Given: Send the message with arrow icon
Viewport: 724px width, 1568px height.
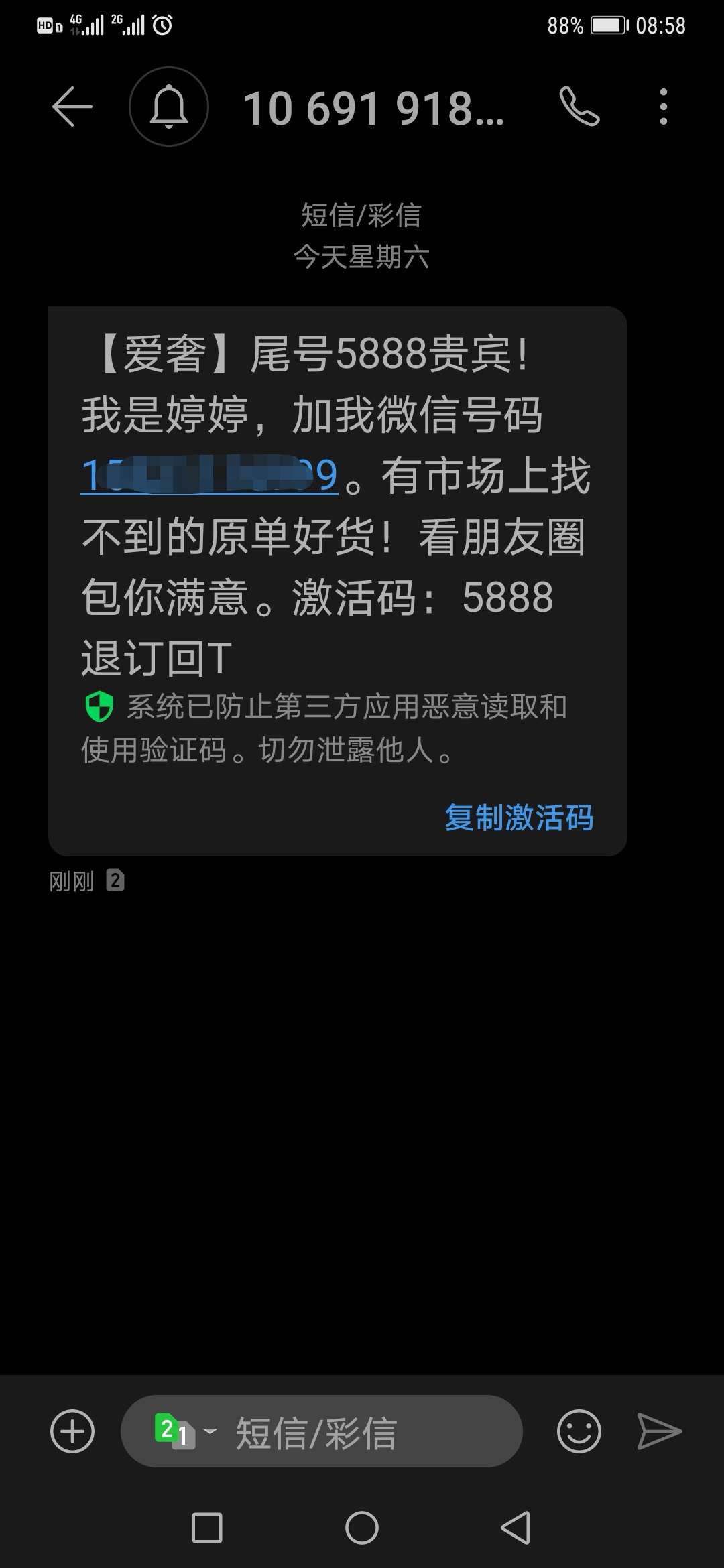Looking at the screenshot, I should pos(660,1431).
